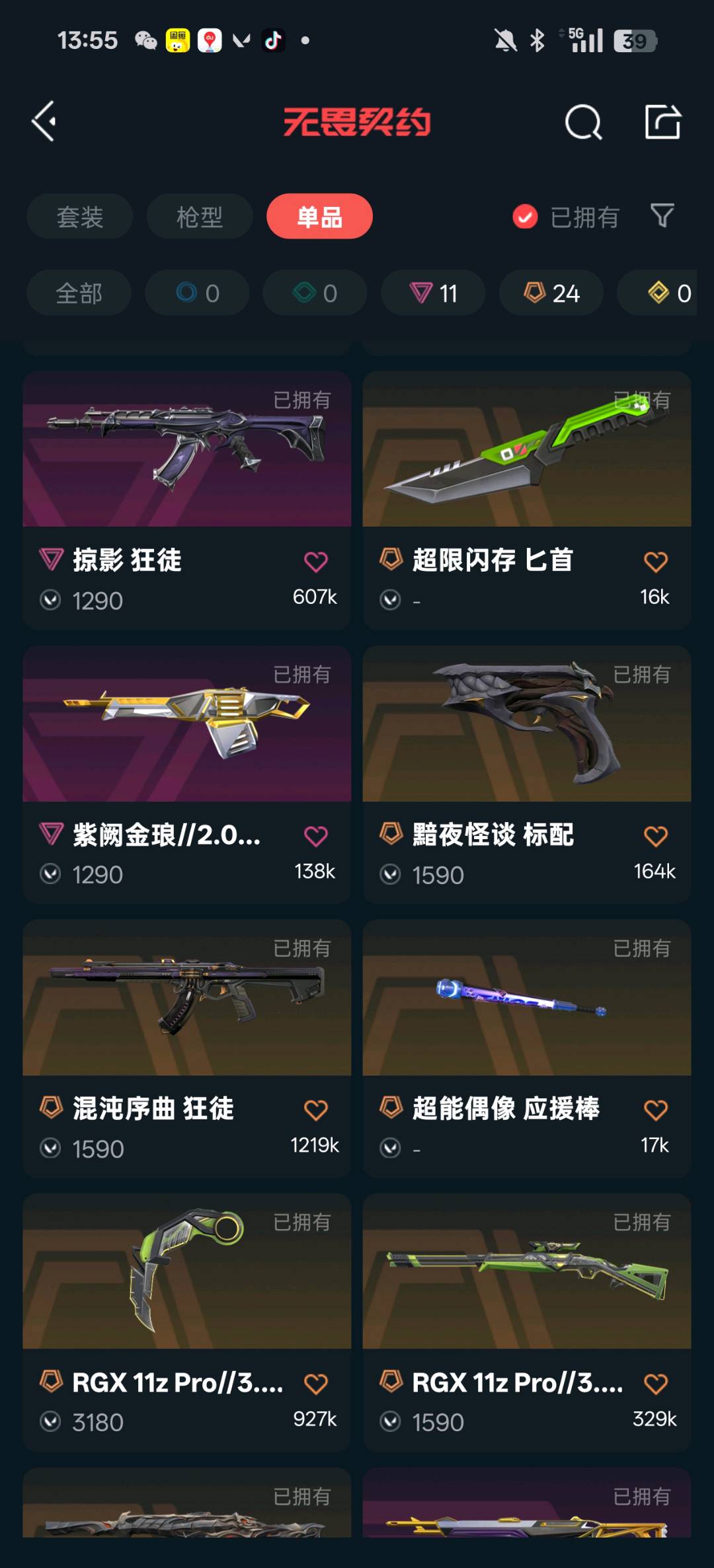This screenshot has width=714, height=1568.
Task: Open the funnel filter options
Action: click(x=662, y=215)
